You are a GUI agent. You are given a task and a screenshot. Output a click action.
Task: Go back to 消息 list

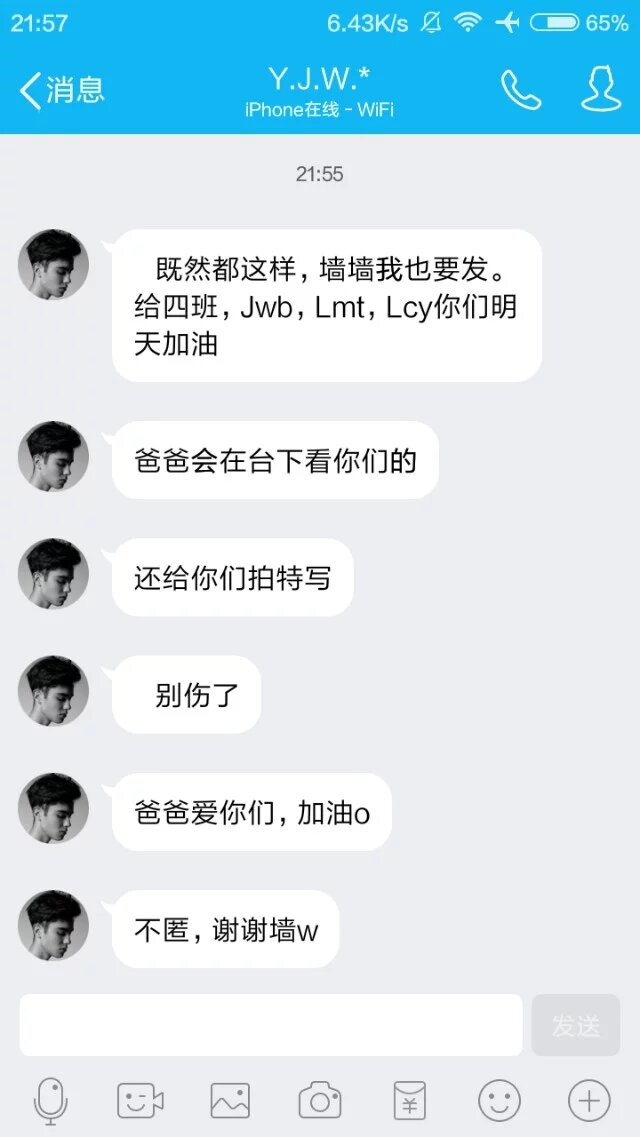coord(60,91)
